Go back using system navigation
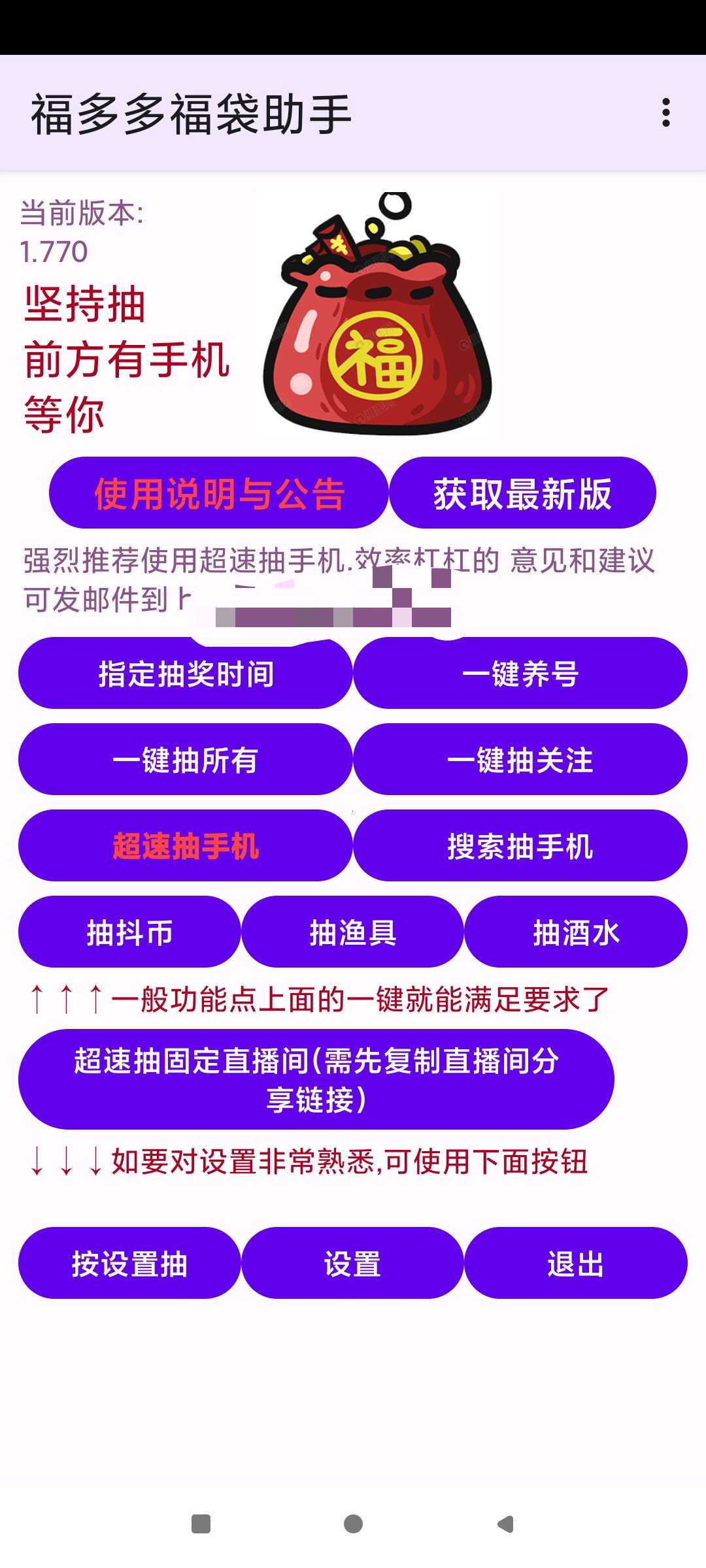Screen dimensions: 706x1568 505,1524
